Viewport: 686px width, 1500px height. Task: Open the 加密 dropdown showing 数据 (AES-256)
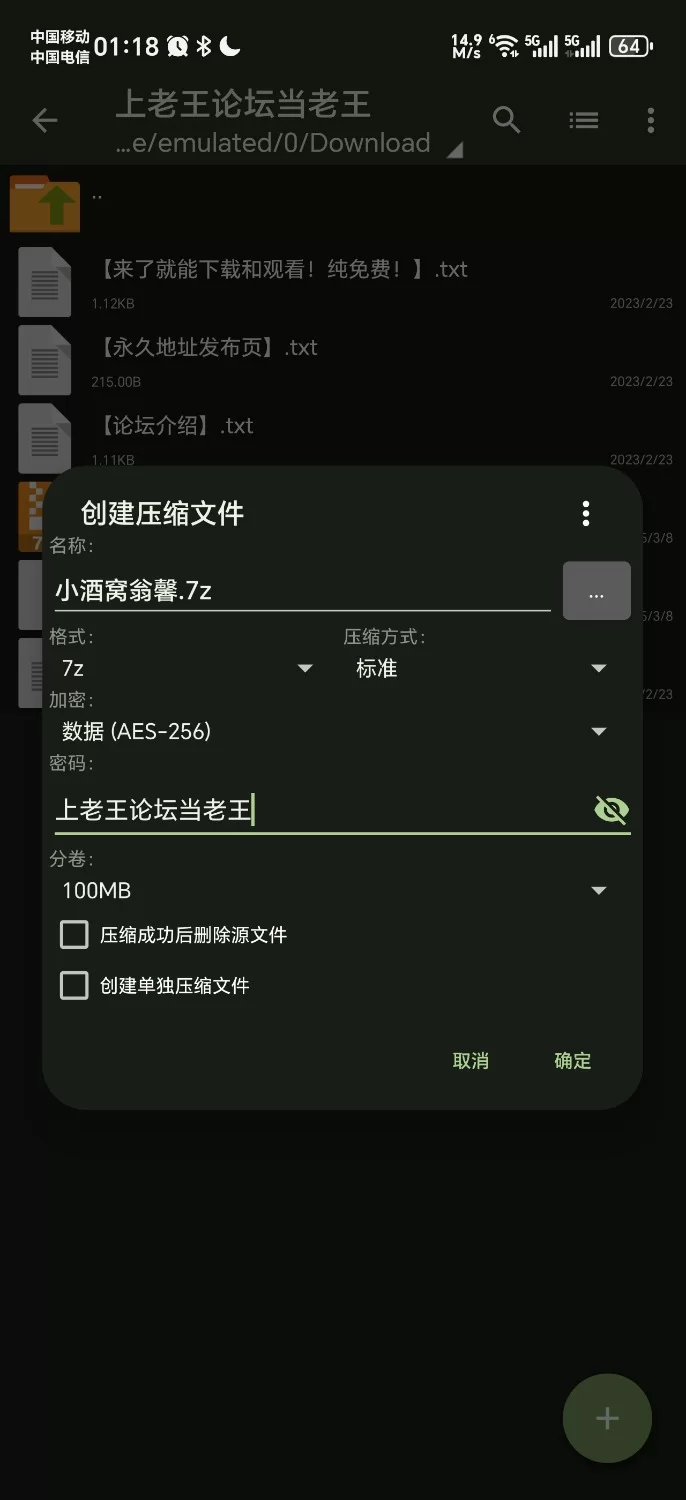334,732
